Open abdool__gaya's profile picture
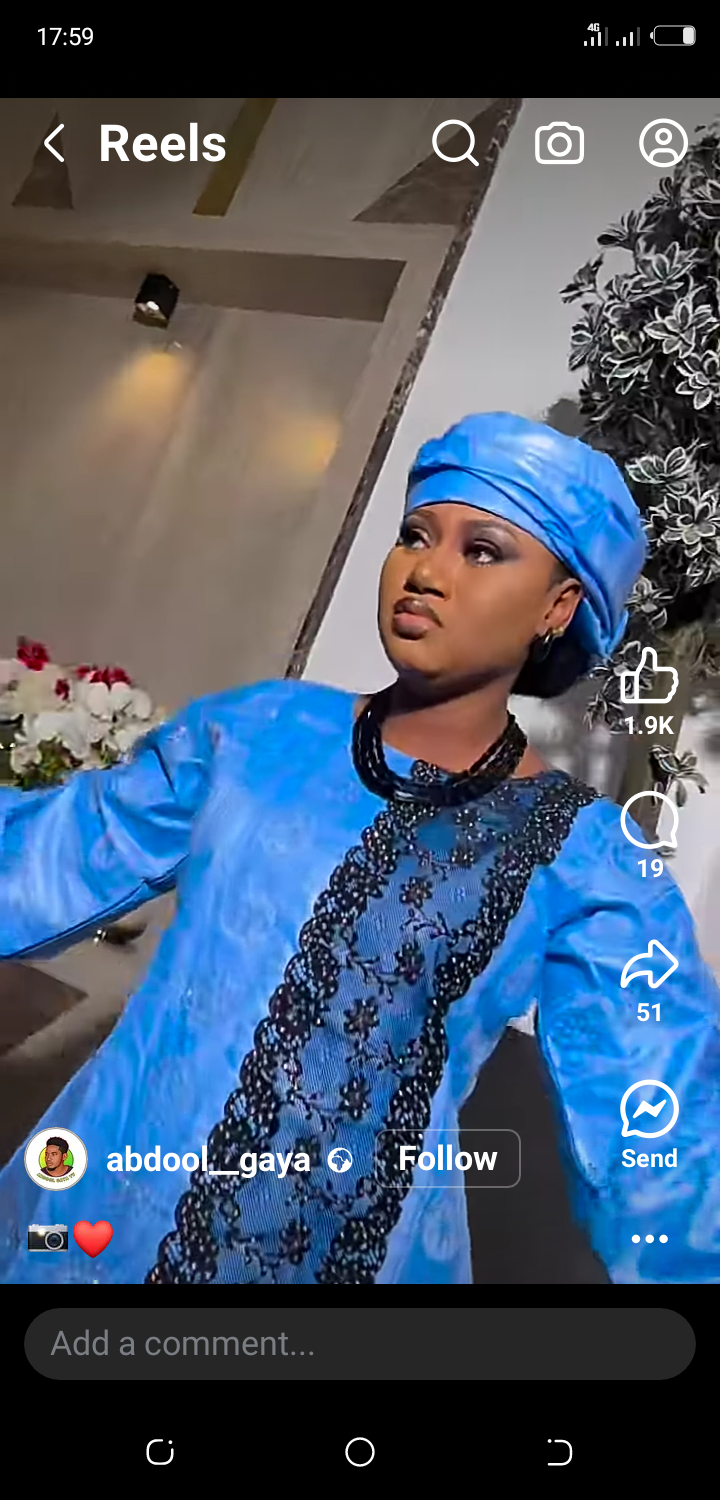This screenshot has height=1500, width=720. 56,1159
